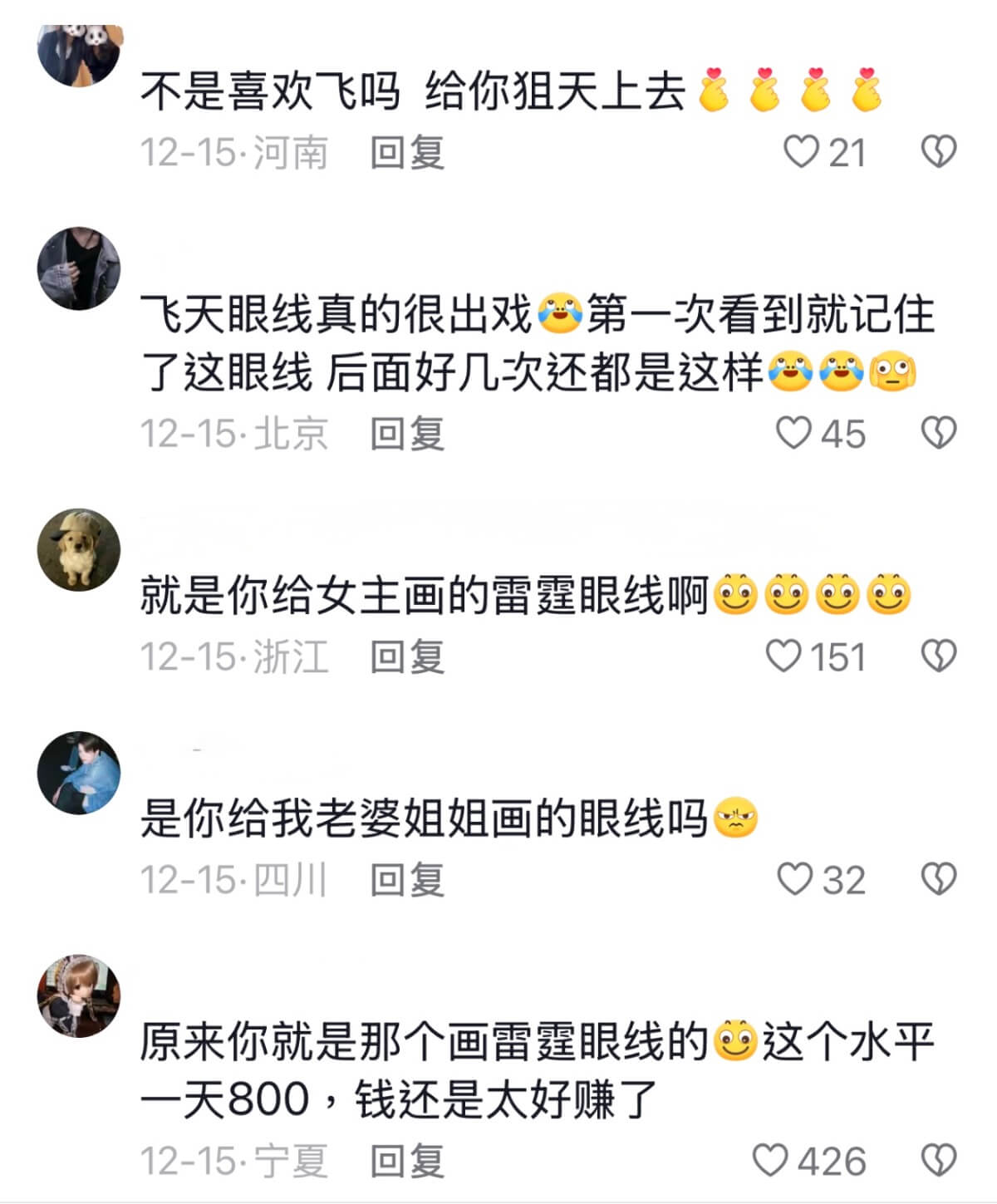The width and height of the screenshot is (997, 1204).
Task: Reply to the Beijing comment
Action: (x=407, y=434)
